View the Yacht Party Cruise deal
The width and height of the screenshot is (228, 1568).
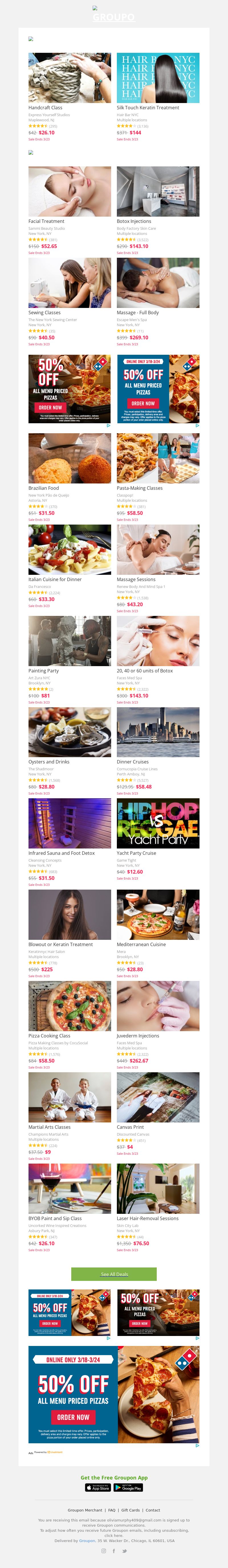coord(158,824)
